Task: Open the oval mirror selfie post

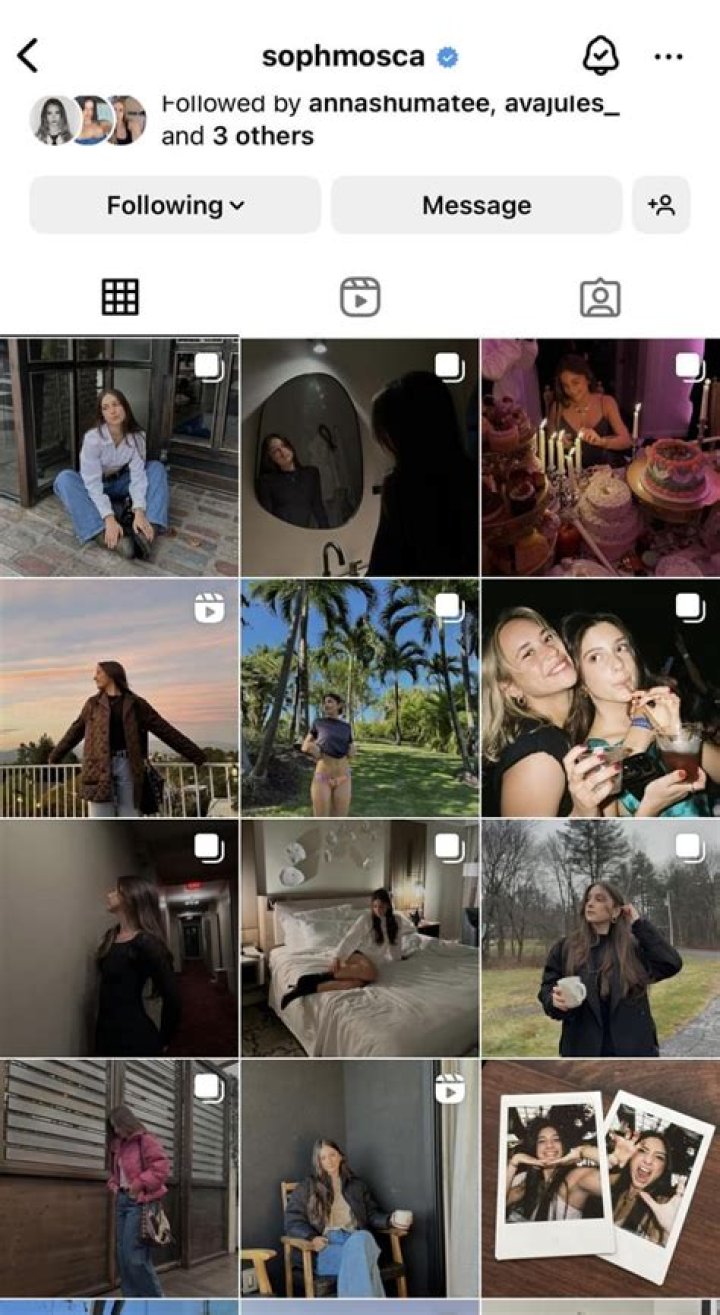Action: (360, 457)
